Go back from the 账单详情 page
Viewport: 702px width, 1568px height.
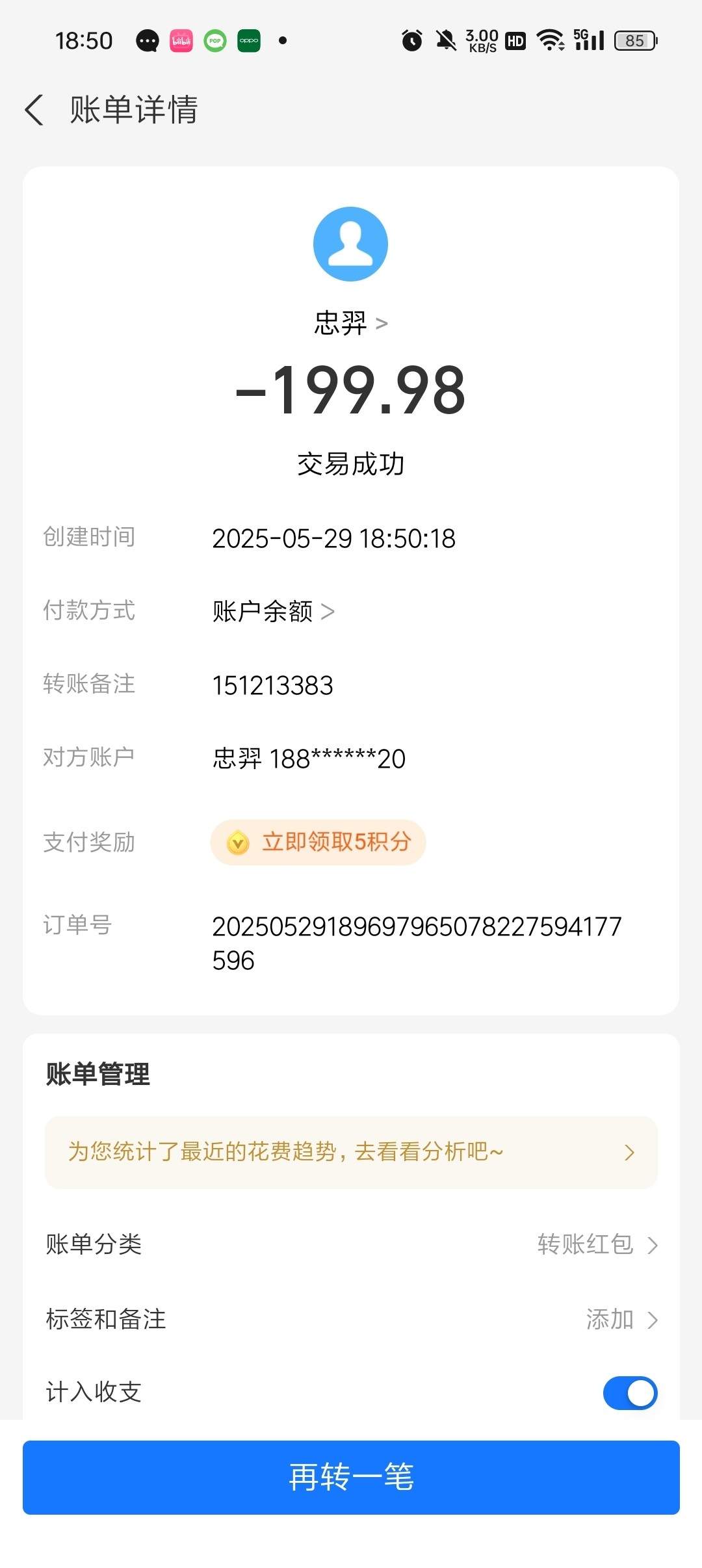(x=34, y=109)
